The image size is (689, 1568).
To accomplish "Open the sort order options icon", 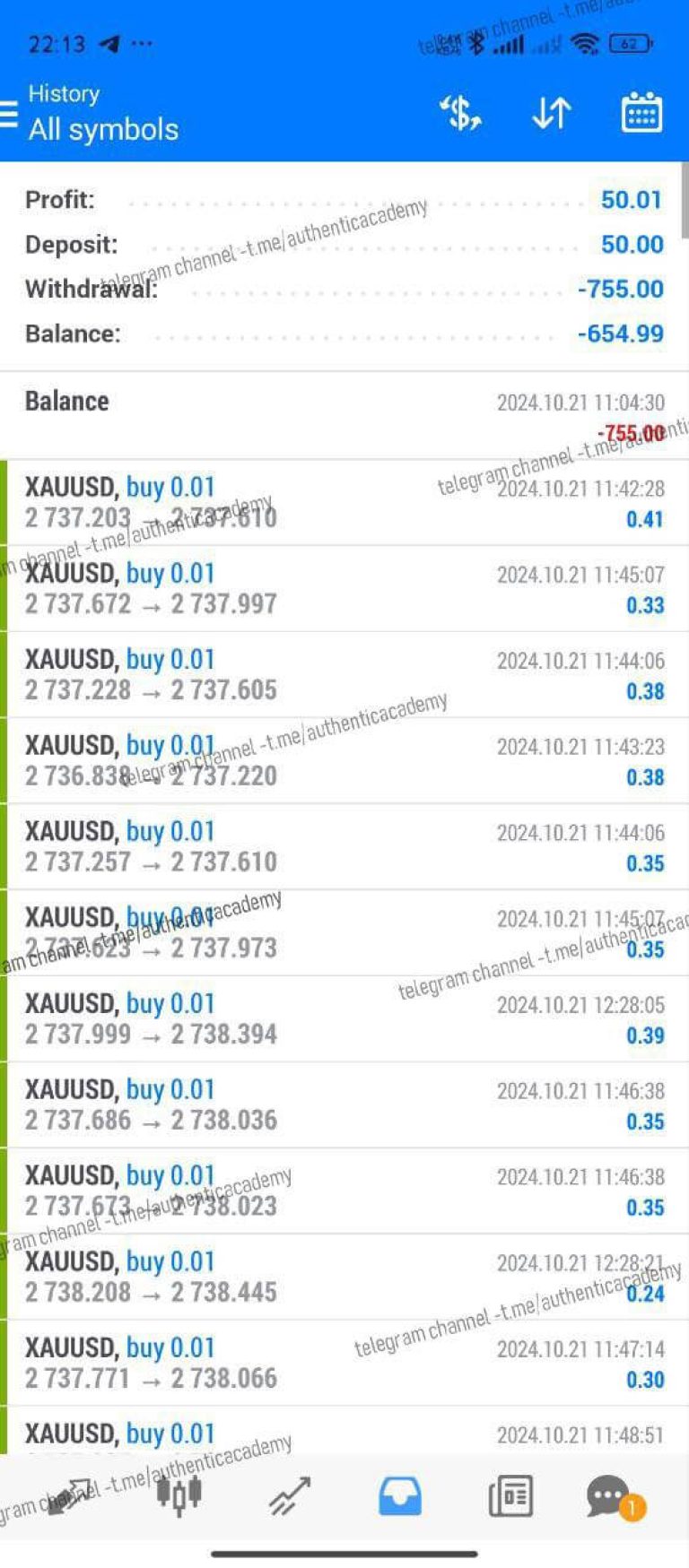I will click(549, 112).
